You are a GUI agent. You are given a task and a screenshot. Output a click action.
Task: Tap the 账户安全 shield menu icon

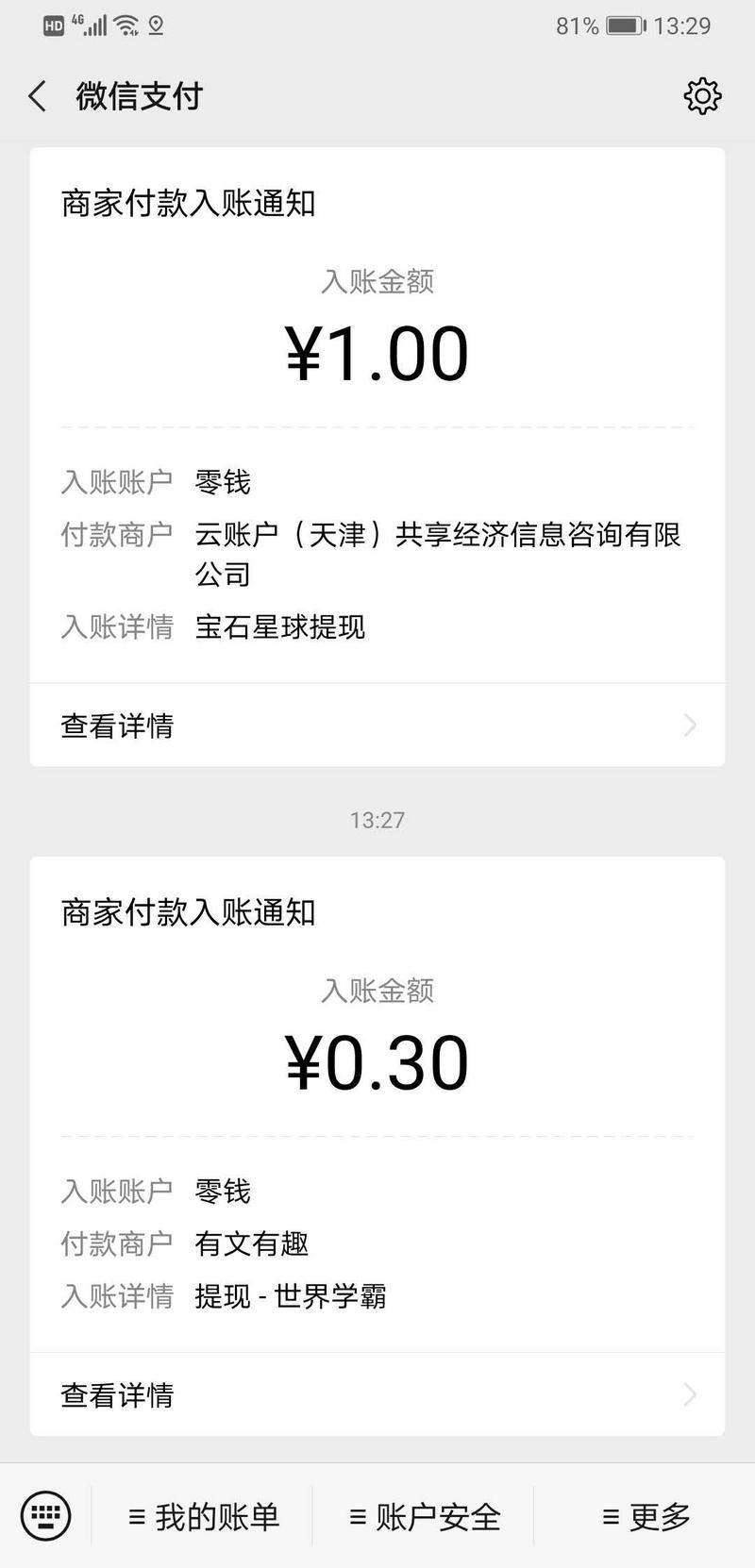click(x=357, y=1516)
